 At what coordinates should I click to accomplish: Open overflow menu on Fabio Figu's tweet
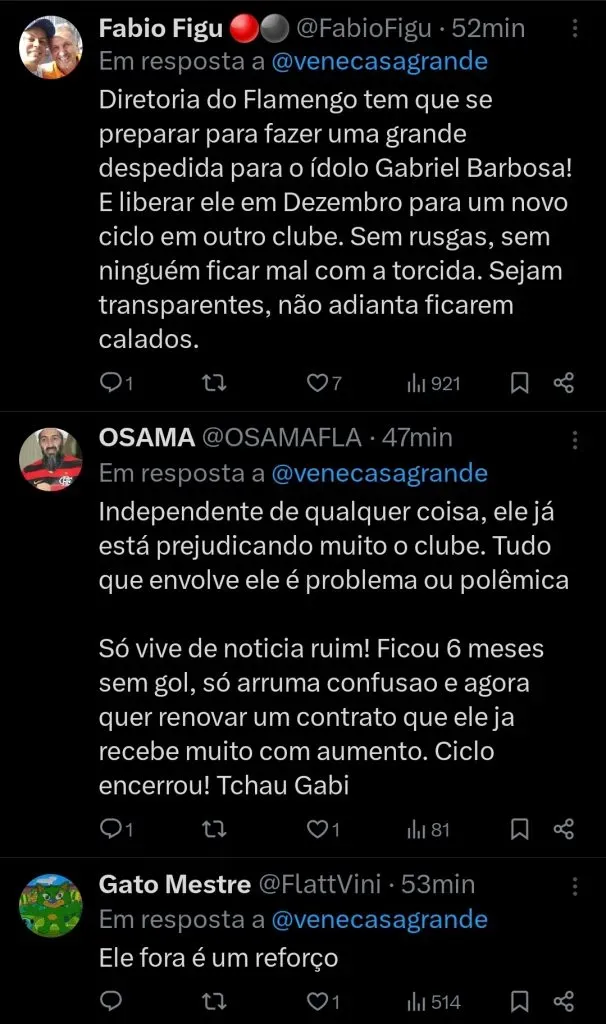574,29
